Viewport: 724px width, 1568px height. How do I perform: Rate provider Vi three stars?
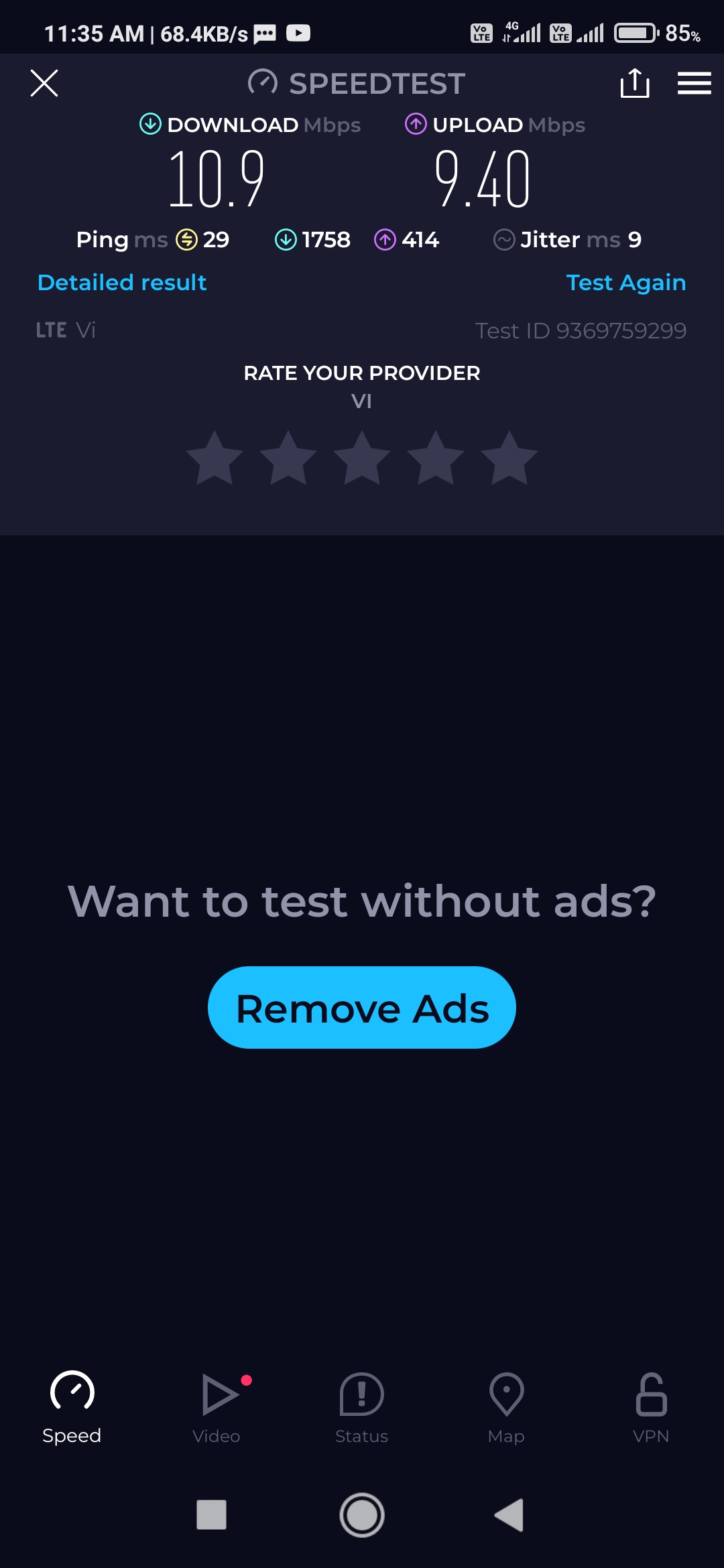pos(362,458)
